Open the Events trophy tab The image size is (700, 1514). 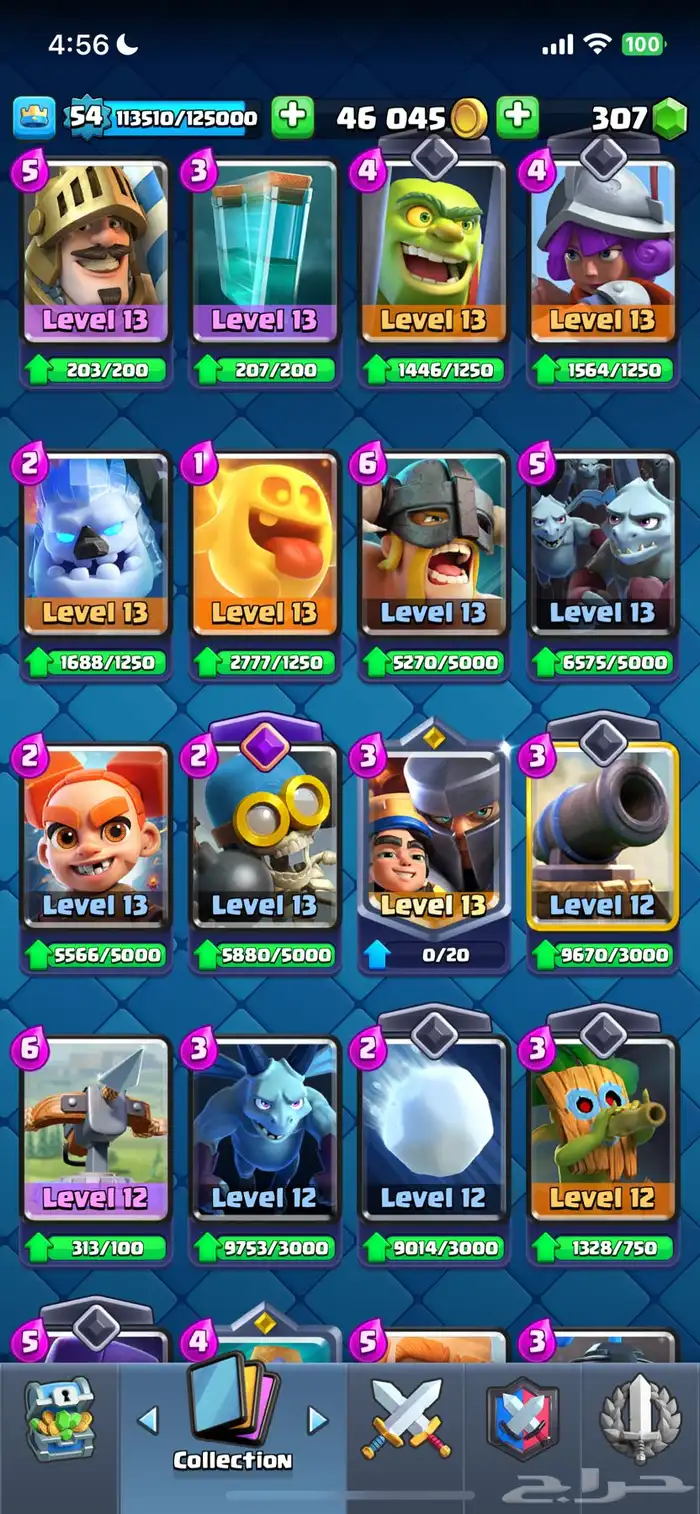[x=640, y=1420]
